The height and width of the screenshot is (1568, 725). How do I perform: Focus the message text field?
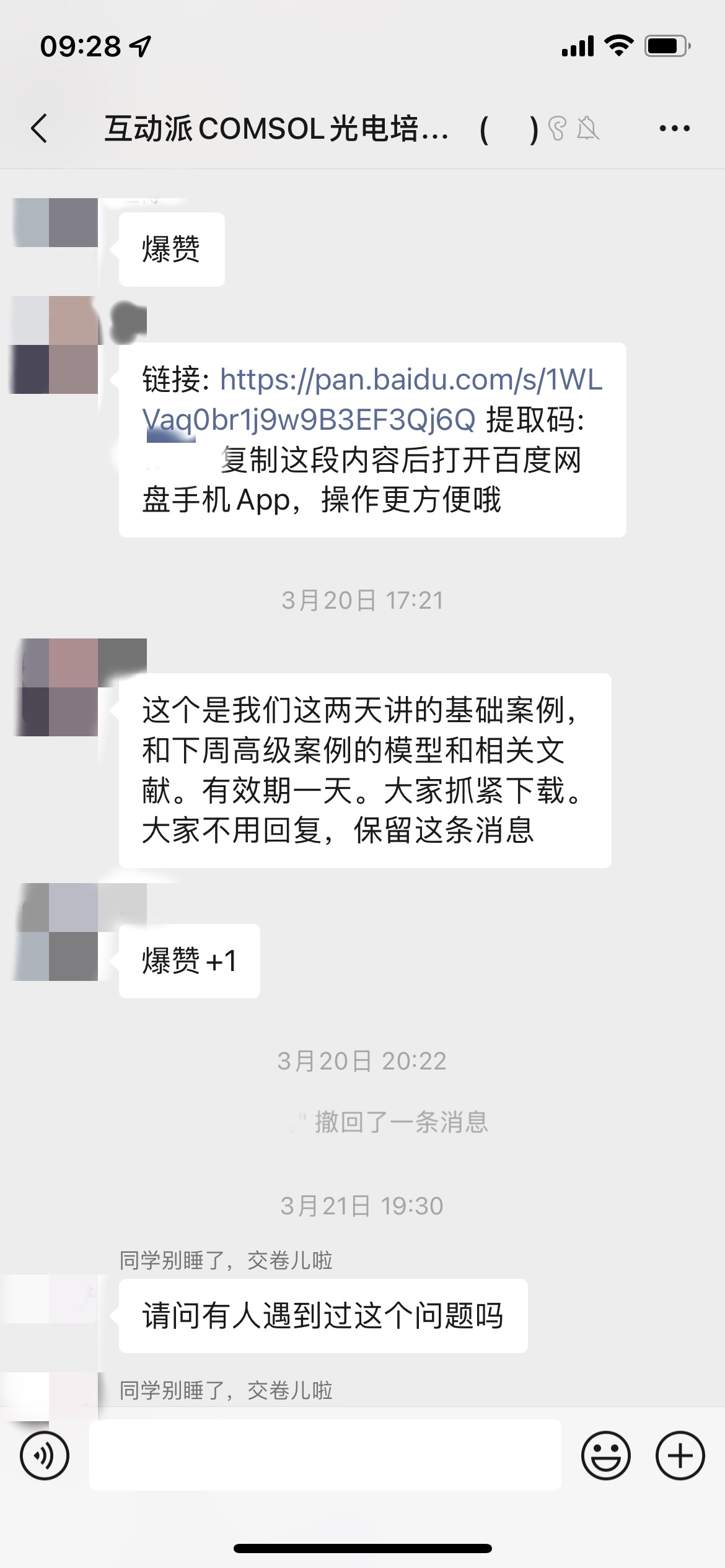[x=325, y=1455]
